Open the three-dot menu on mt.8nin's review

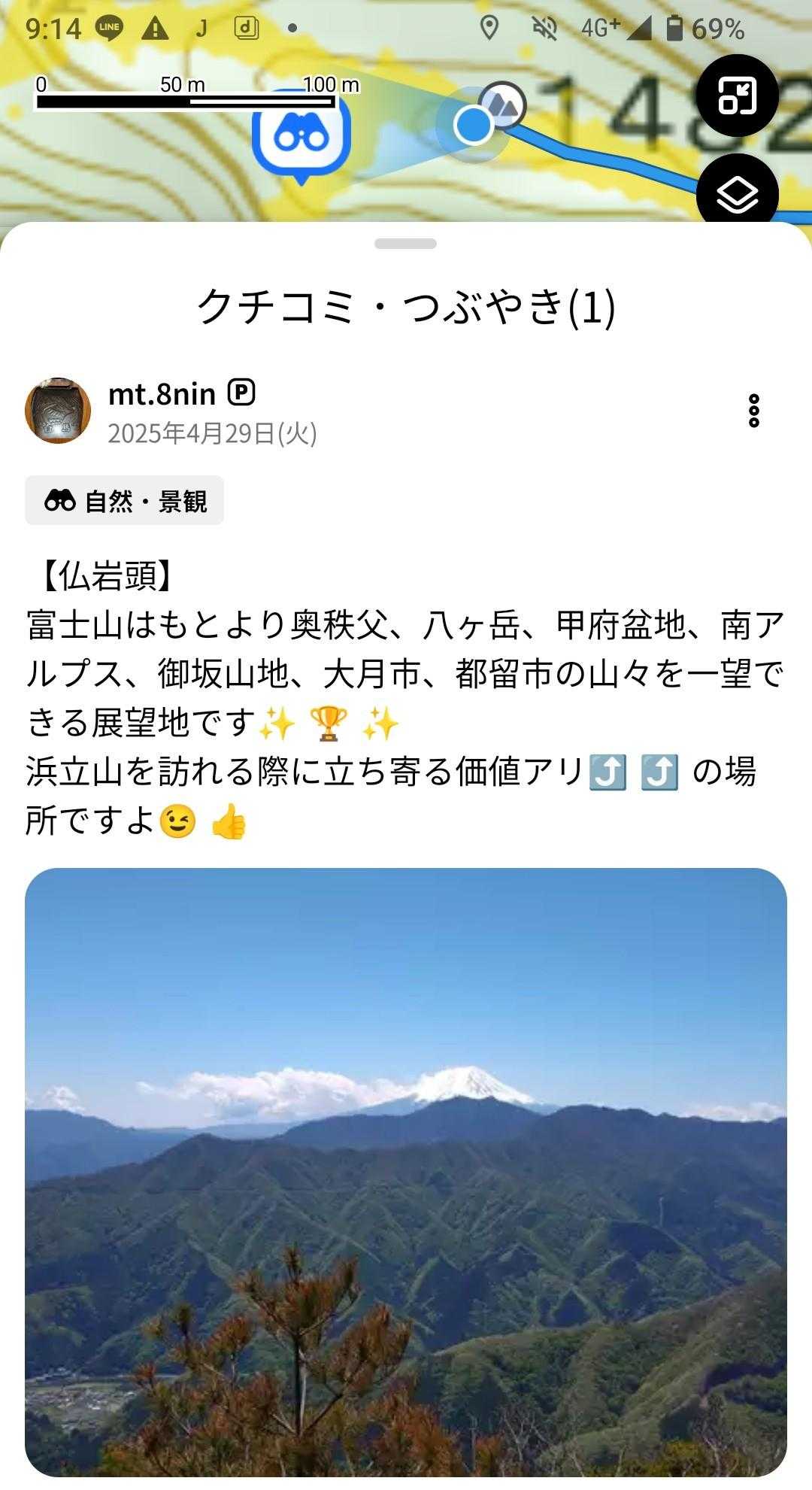(x=754, y=411)
